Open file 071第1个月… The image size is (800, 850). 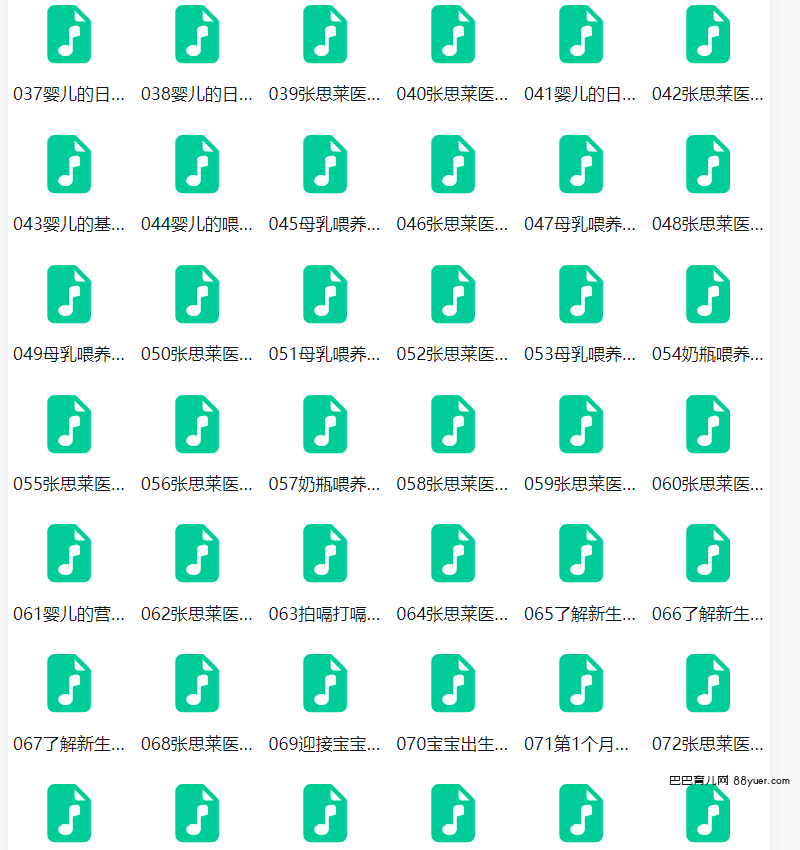pyautogui.click(x=581, y=684)
